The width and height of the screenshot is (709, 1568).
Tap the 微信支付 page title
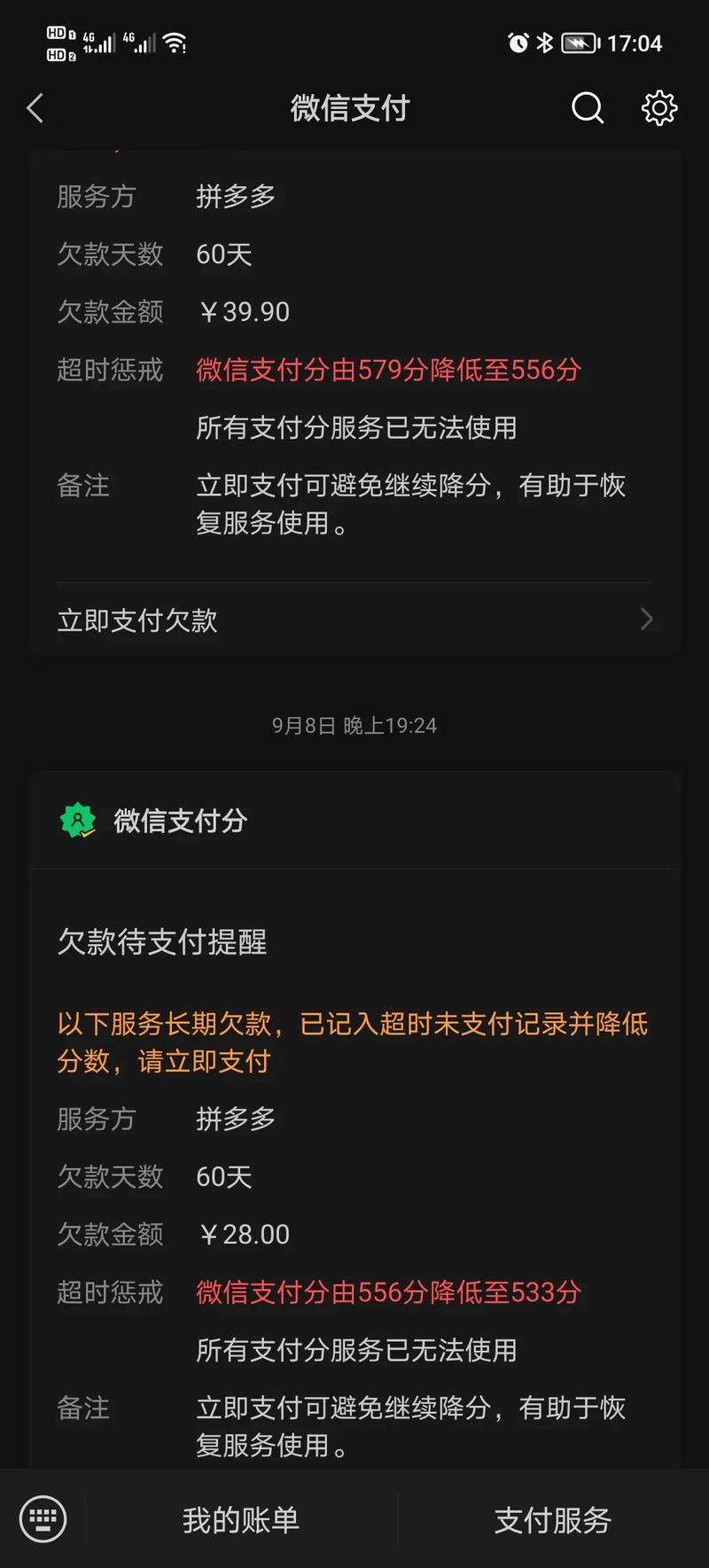(x=351, y=108)
